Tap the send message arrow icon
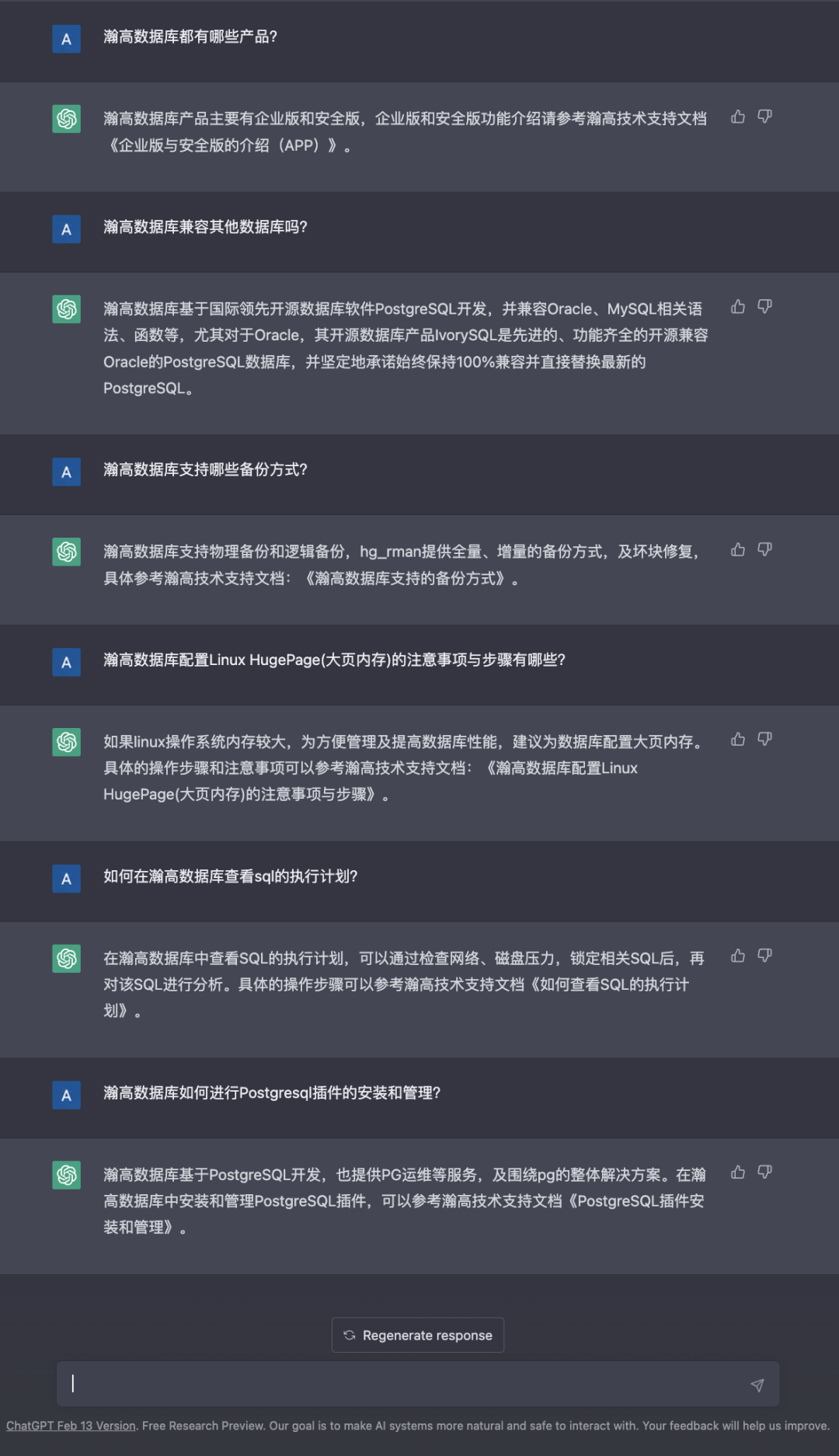Image resolution: width=839 pixels, height=1456 pixels. point(757,1385)
